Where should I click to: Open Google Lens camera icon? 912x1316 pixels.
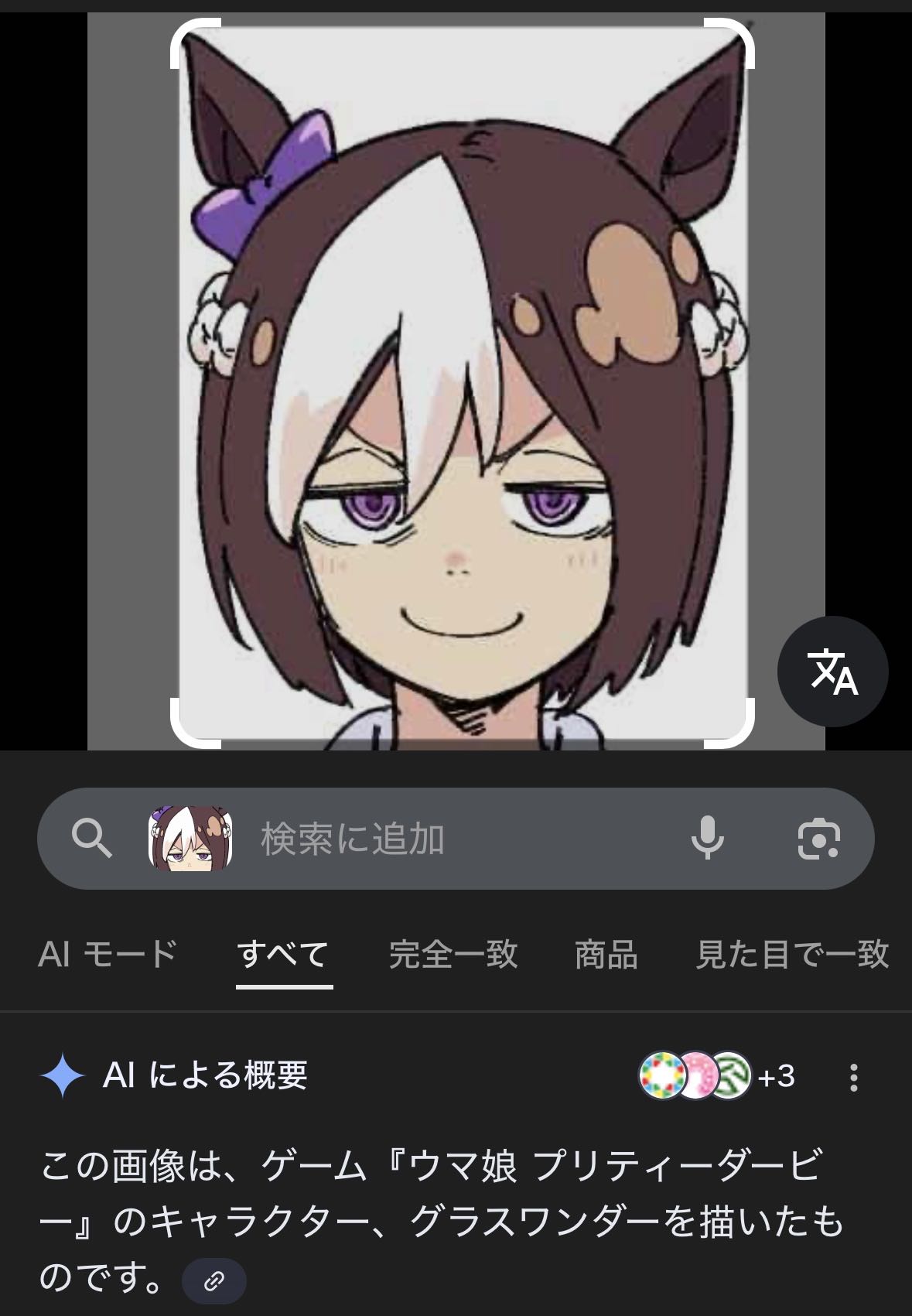[x=818, y=839]
